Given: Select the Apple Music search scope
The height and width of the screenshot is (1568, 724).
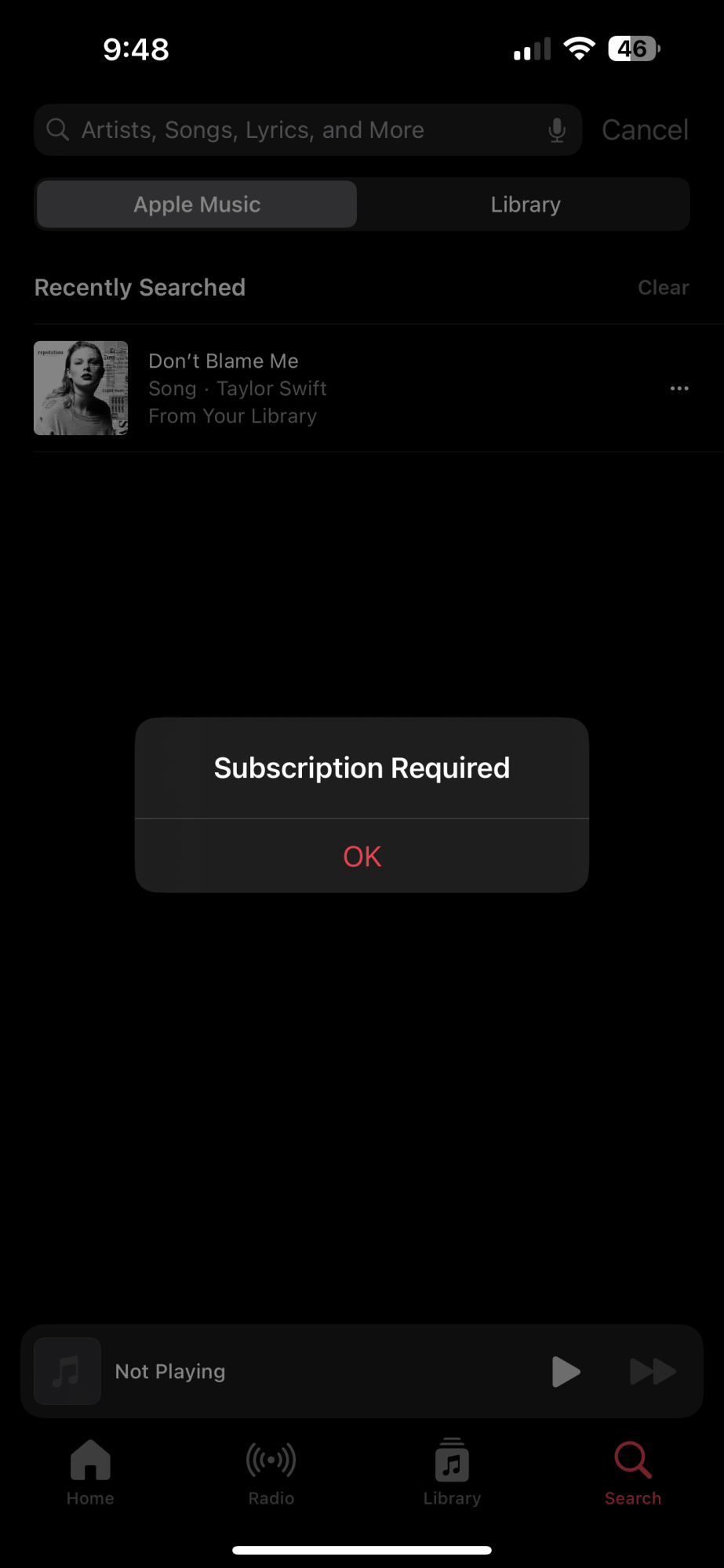Looking at the screenshot, I should tap(197, 205).
